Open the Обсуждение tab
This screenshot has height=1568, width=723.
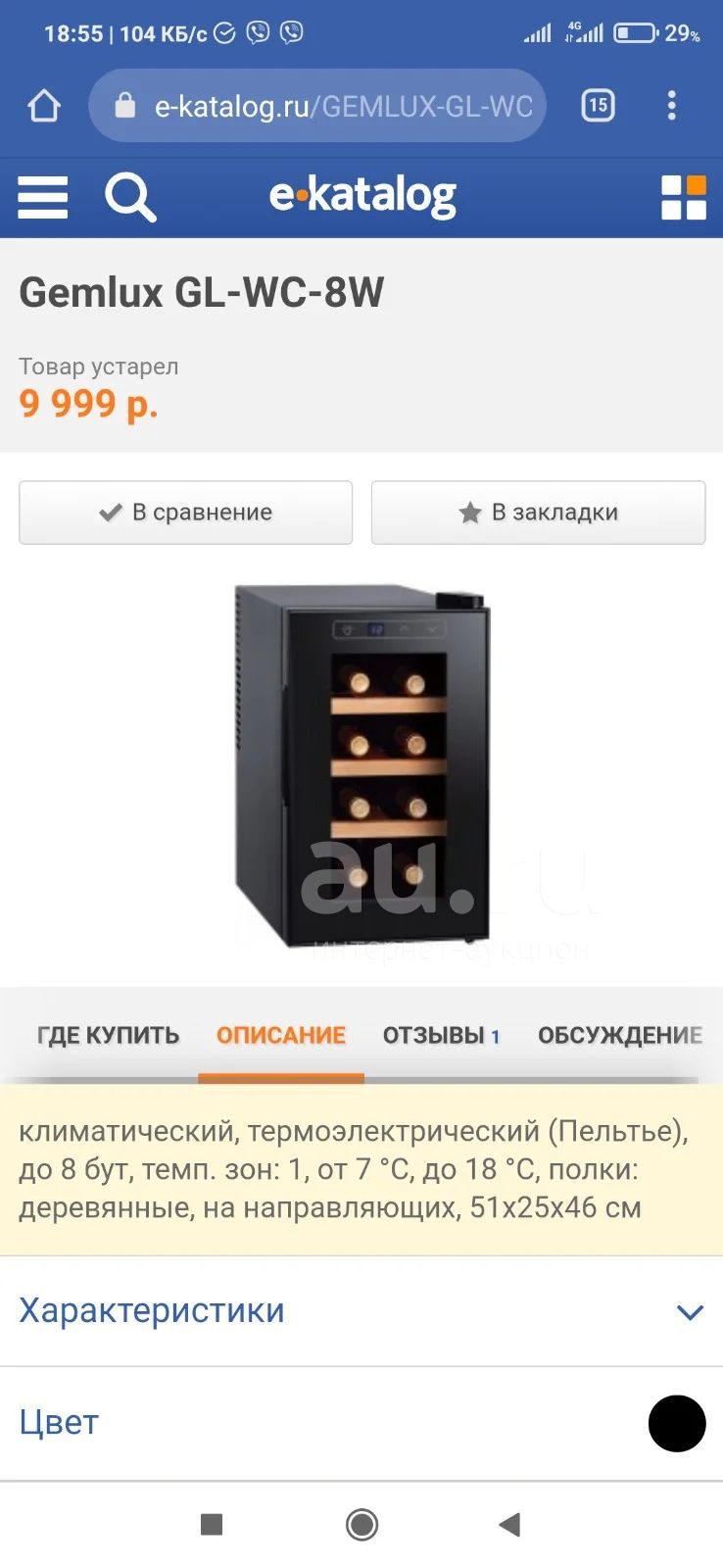coord(619,1036)
